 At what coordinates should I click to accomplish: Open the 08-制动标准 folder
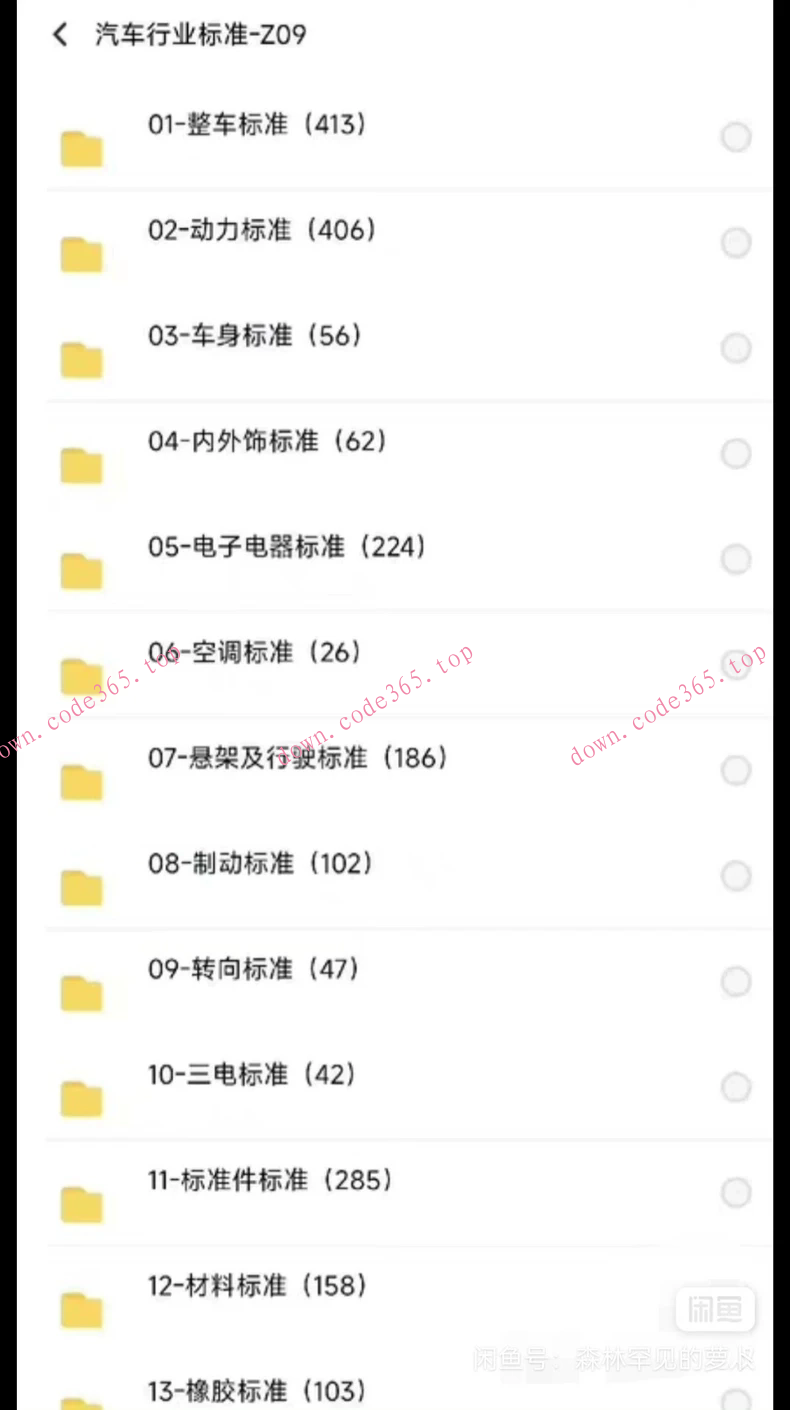coord(260,863)
